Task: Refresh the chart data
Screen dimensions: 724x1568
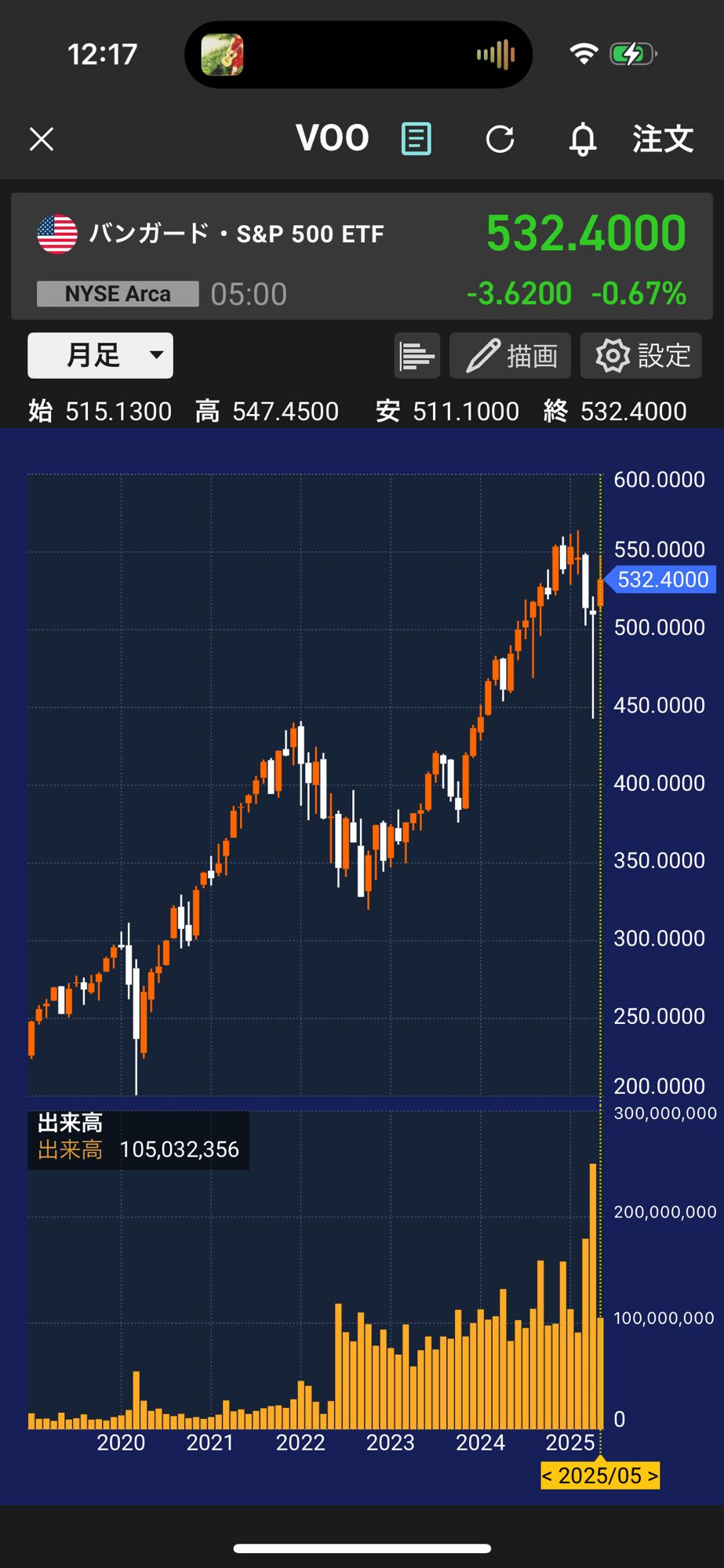Action: (500, 140)
